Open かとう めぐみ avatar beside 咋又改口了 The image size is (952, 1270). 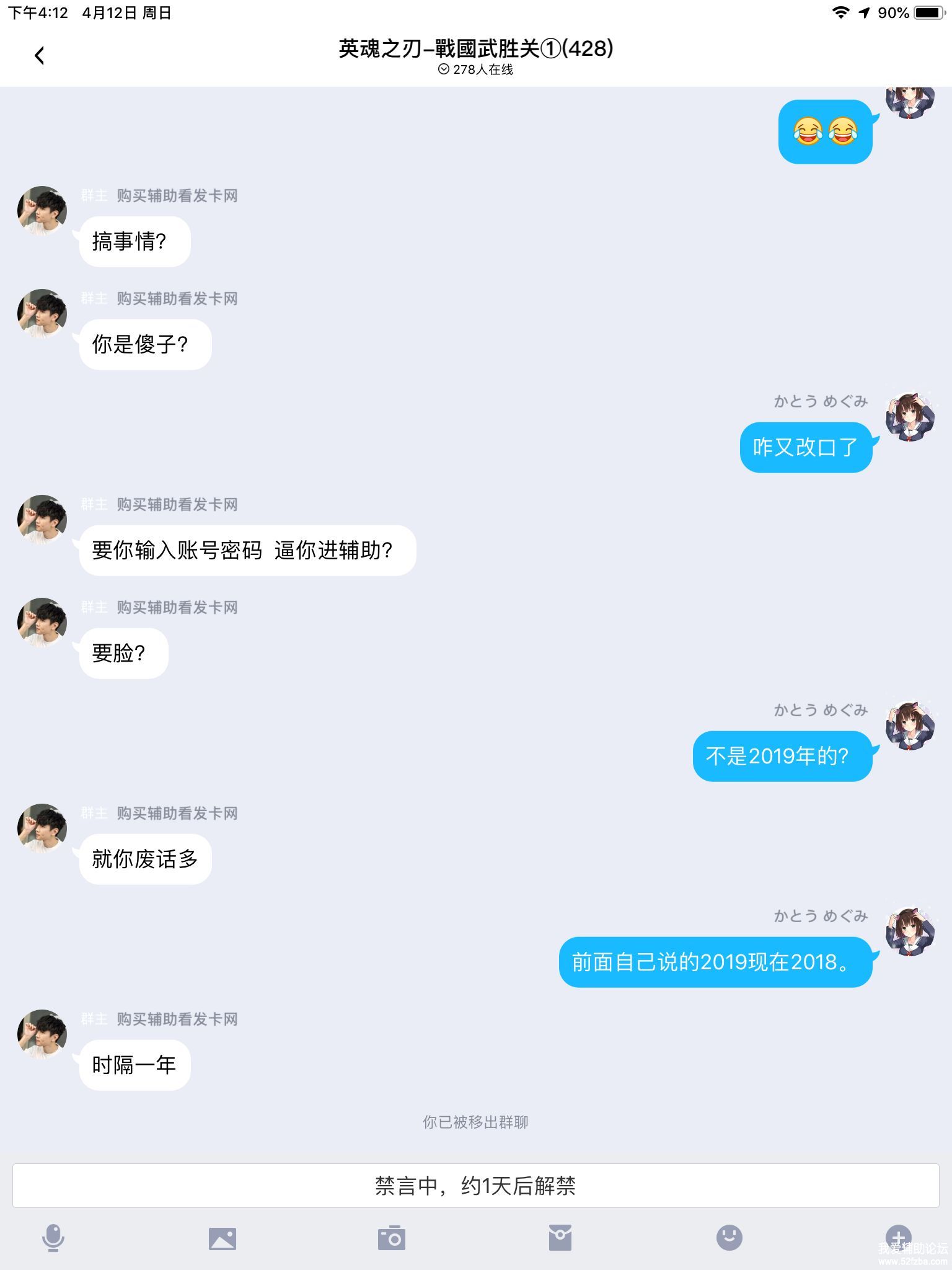[x=910, y=417]
